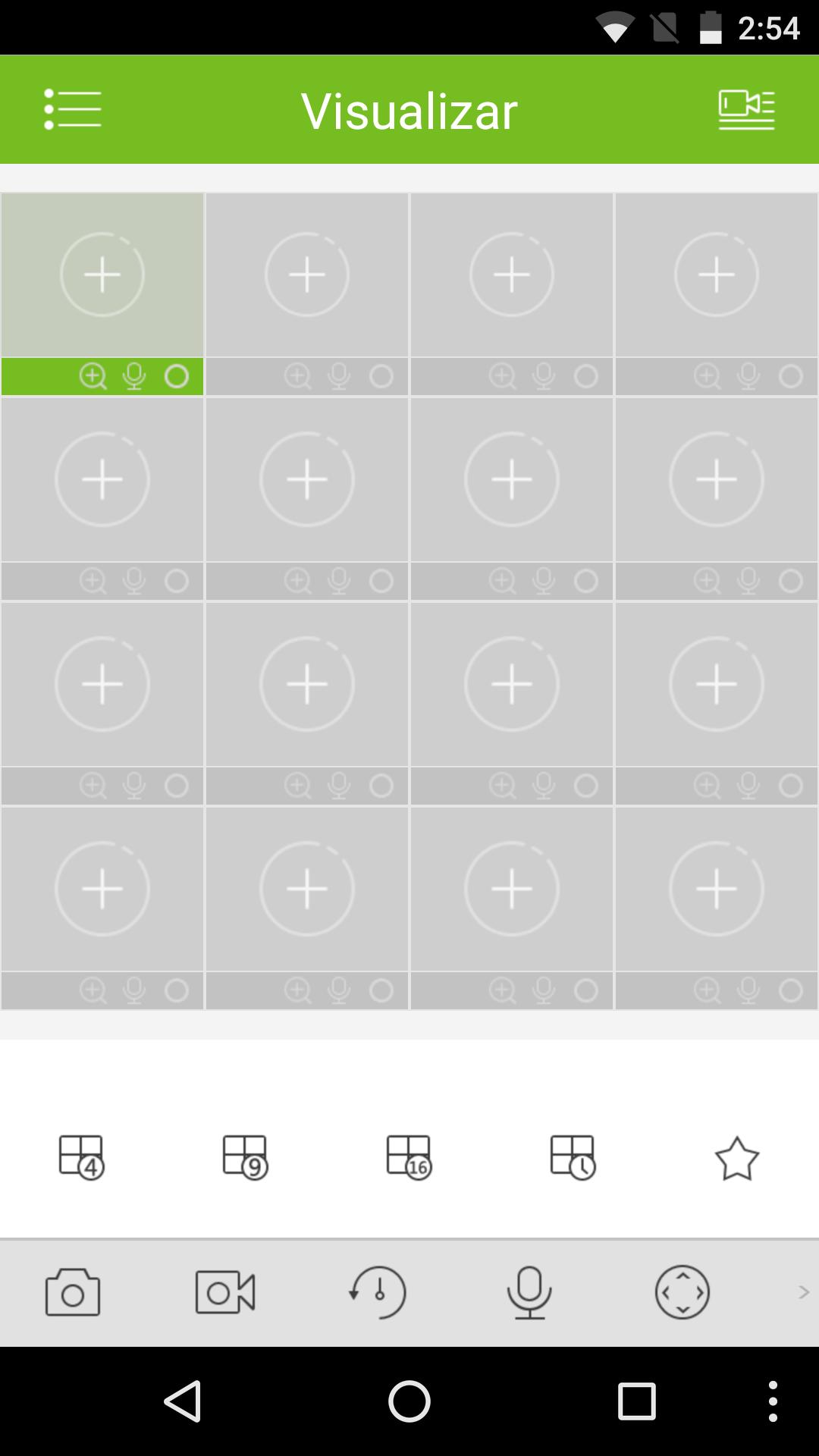Show more toolbar options arrow

click(804, 1292)
